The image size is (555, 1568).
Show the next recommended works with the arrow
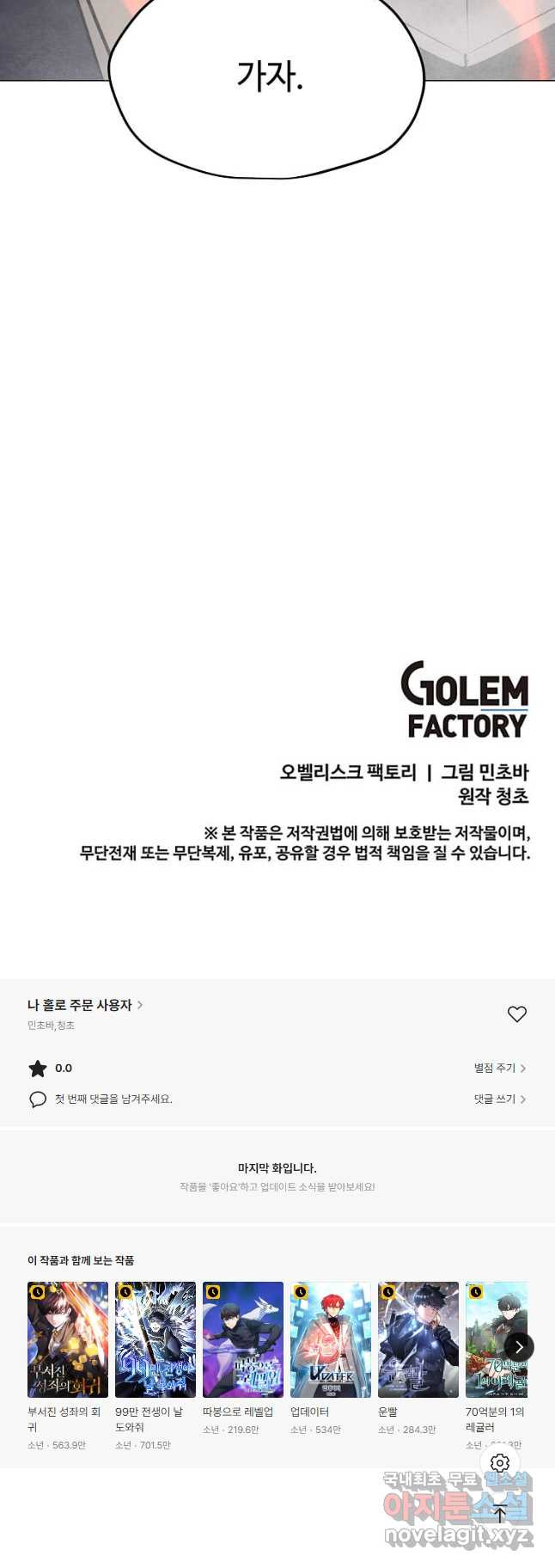click(x=518, y=1347)
